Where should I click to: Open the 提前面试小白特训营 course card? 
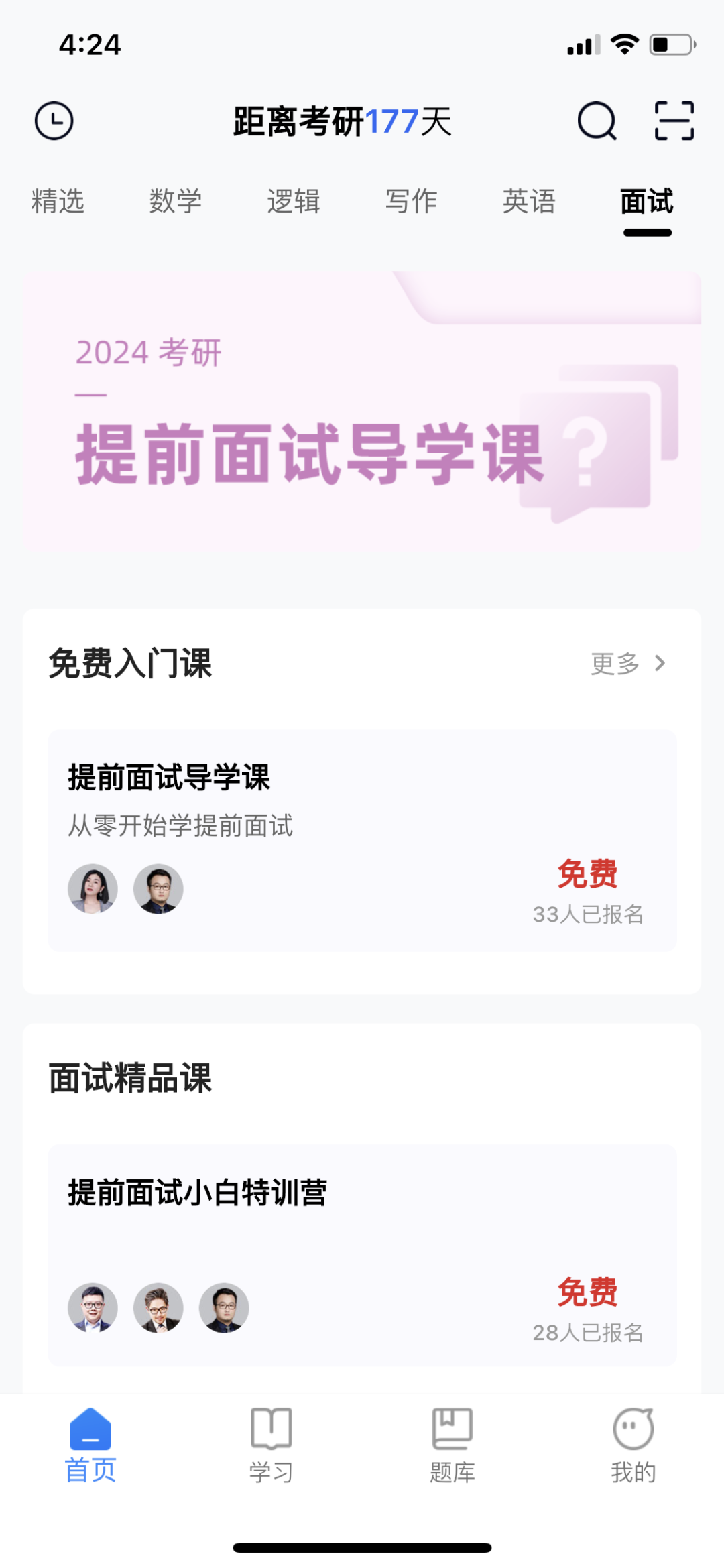[362, 1254]
